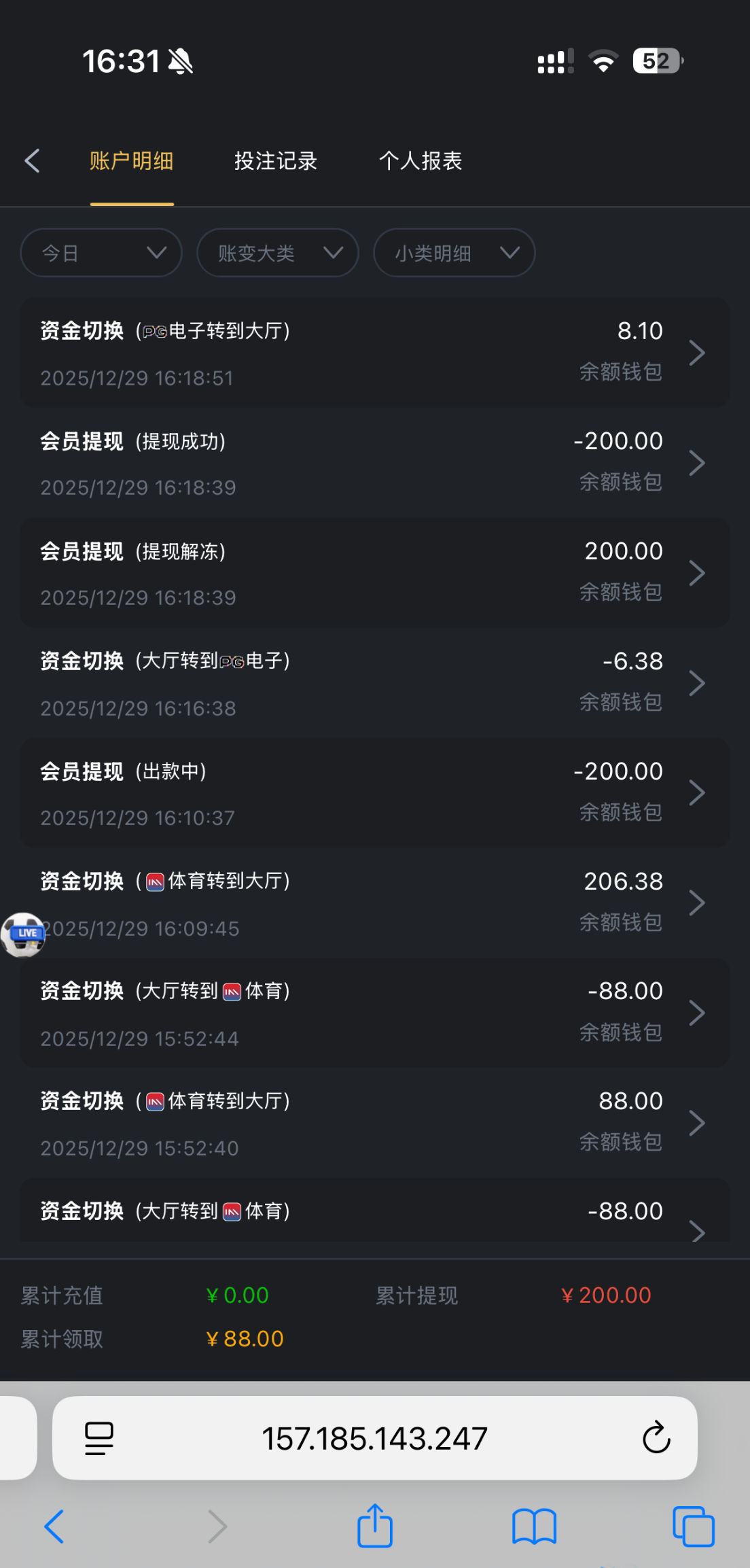Image resolution: width=750 pixels, height=1568 pixels.
Task: Reload the page in the address bar
Action: (656, 1438)
